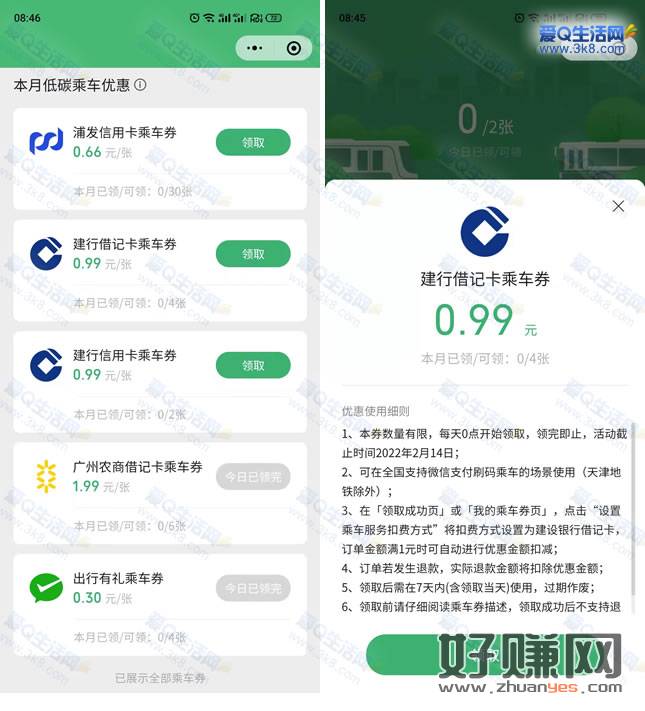
Task: Claim the 建行信用卡乘车券 coupon
Action: (x=253, y=365)
